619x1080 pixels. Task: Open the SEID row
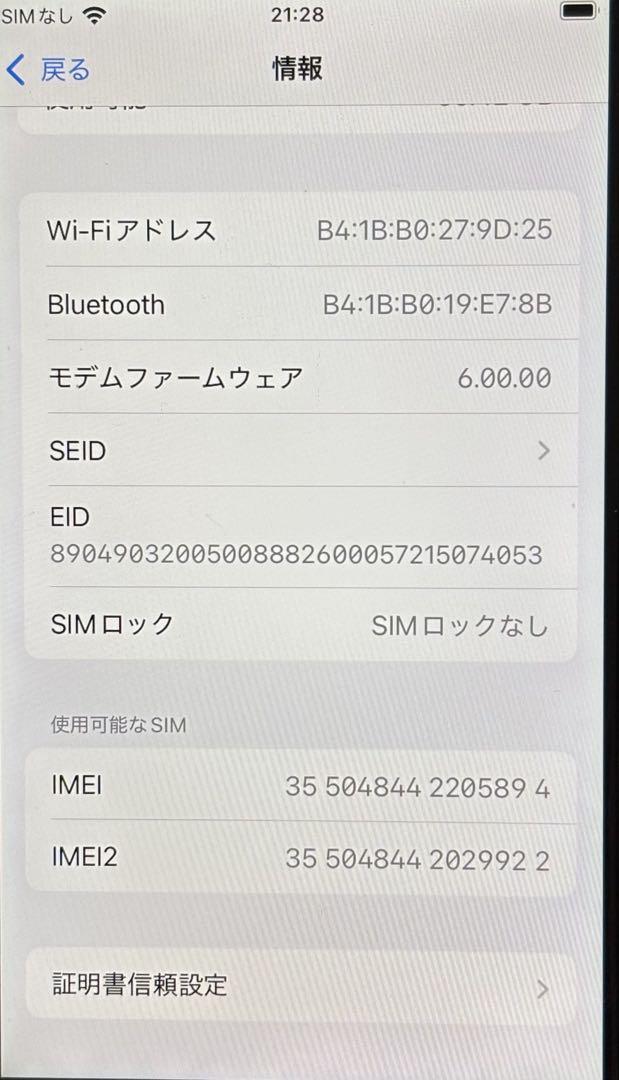coord(301,450)
